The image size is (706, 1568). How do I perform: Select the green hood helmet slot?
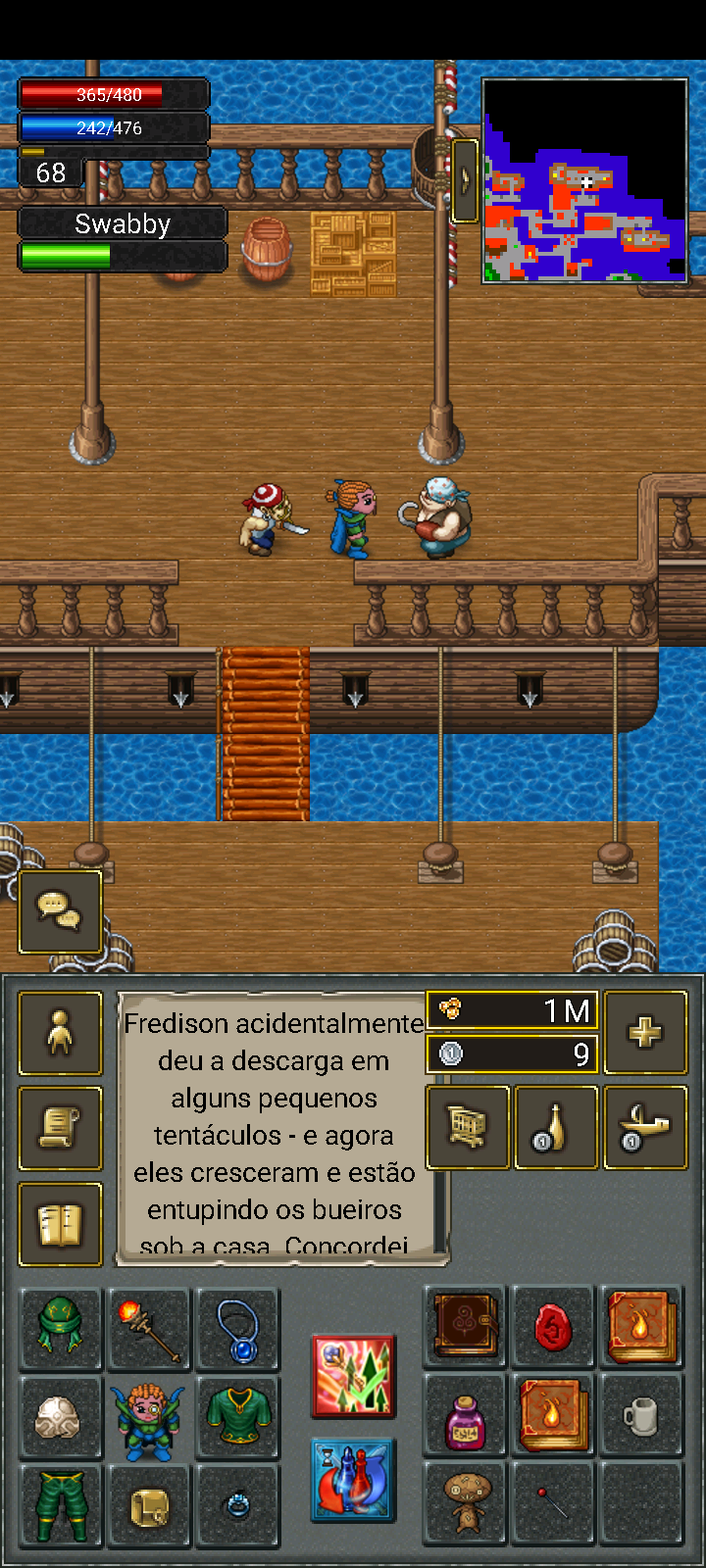[60, 1328]
